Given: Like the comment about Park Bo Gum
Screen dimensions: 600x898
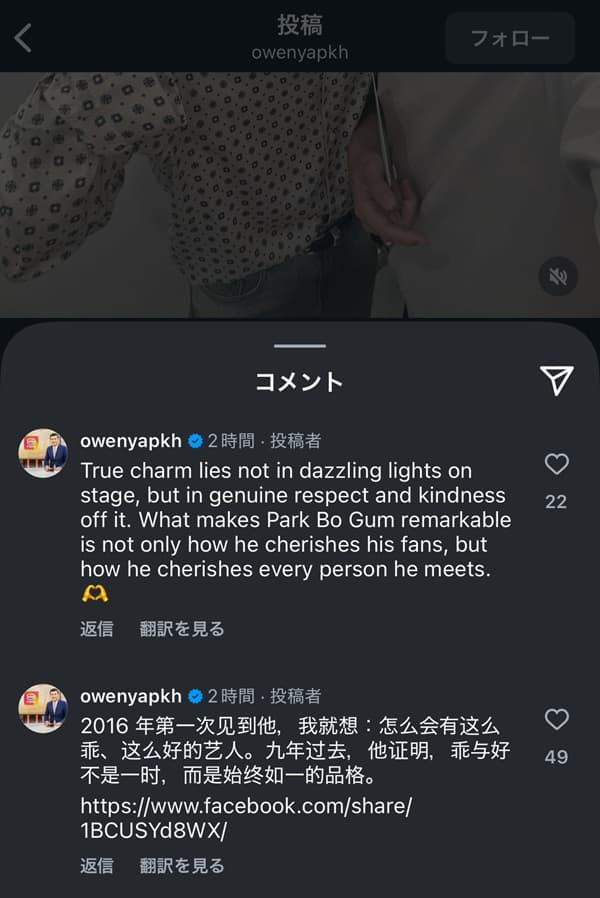Looking at the screenshot, I should pyautogui.click(x=556, y=464).
